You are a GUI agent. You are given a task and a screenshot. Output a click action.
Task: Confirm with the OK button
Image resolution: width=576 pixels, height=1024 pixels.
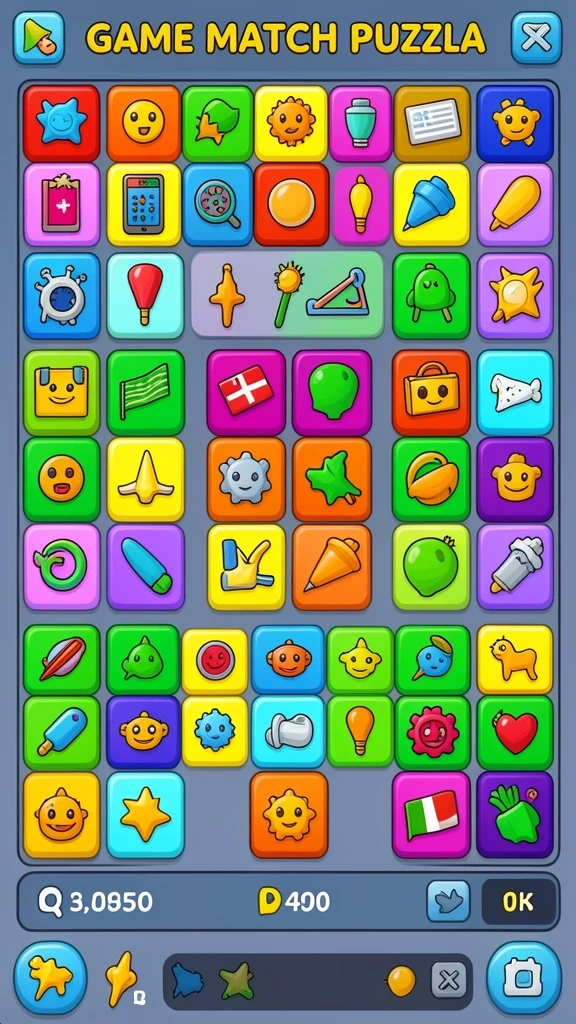click(x=519, y=902)
